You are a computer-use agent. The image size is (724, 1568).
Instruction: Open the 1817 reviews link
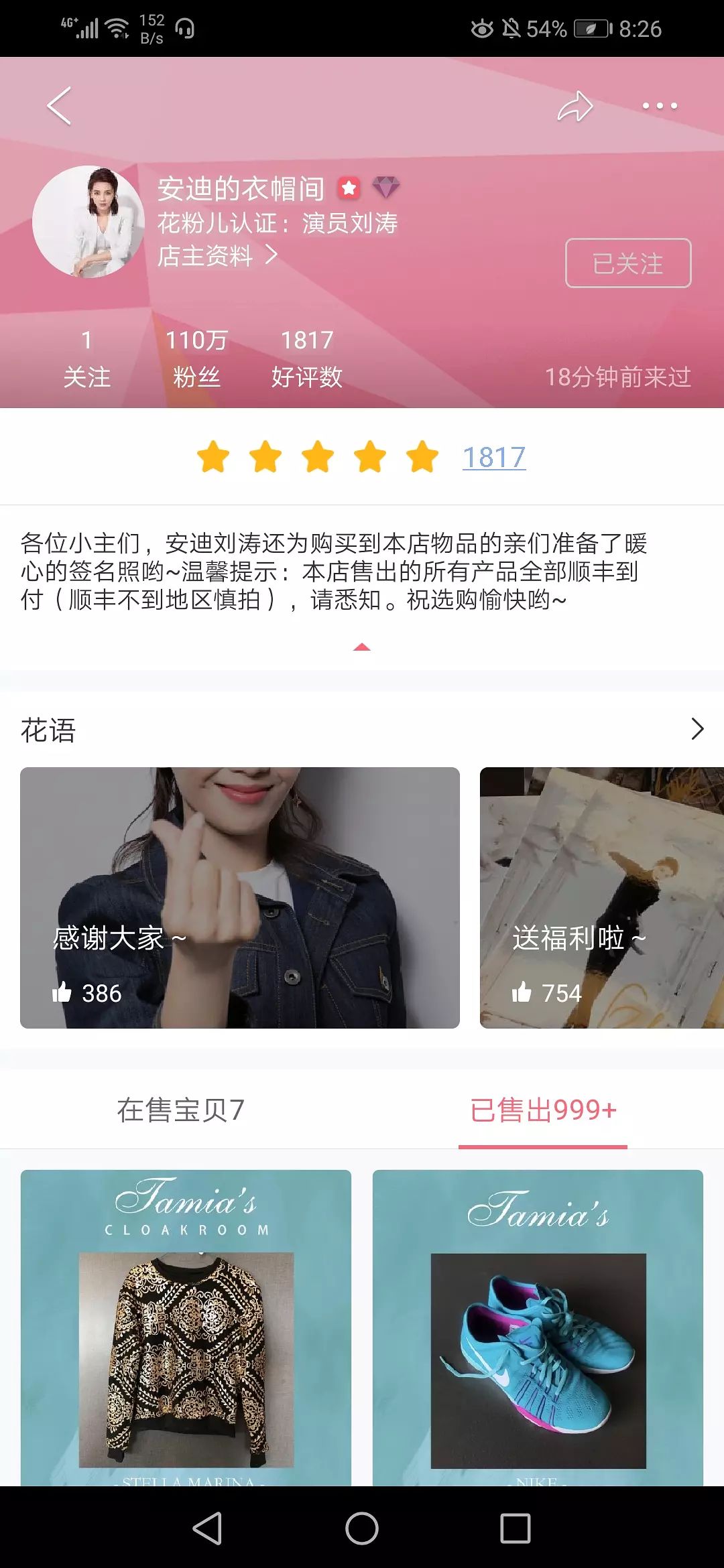click(x=493, y=457)
